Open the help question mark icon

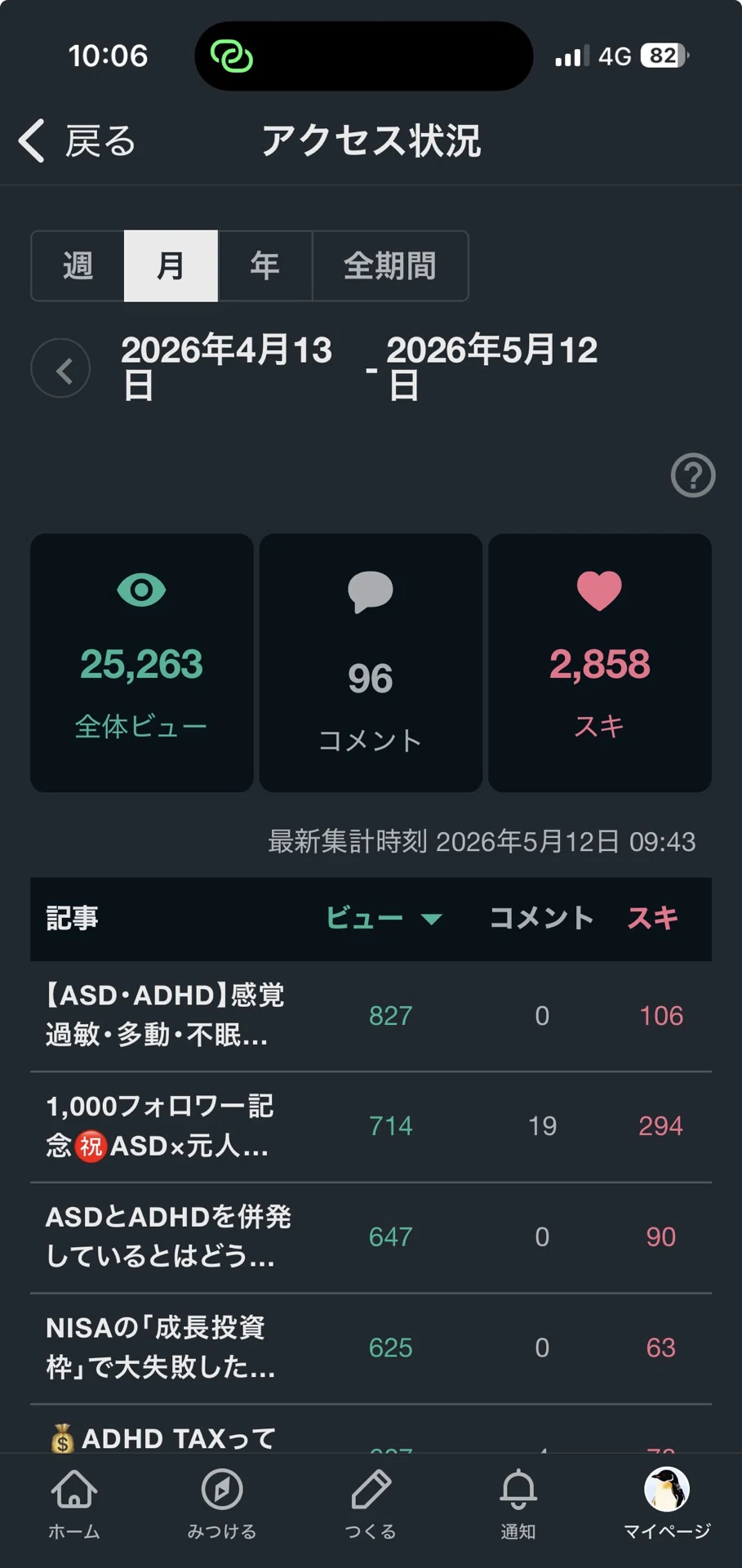693,475
